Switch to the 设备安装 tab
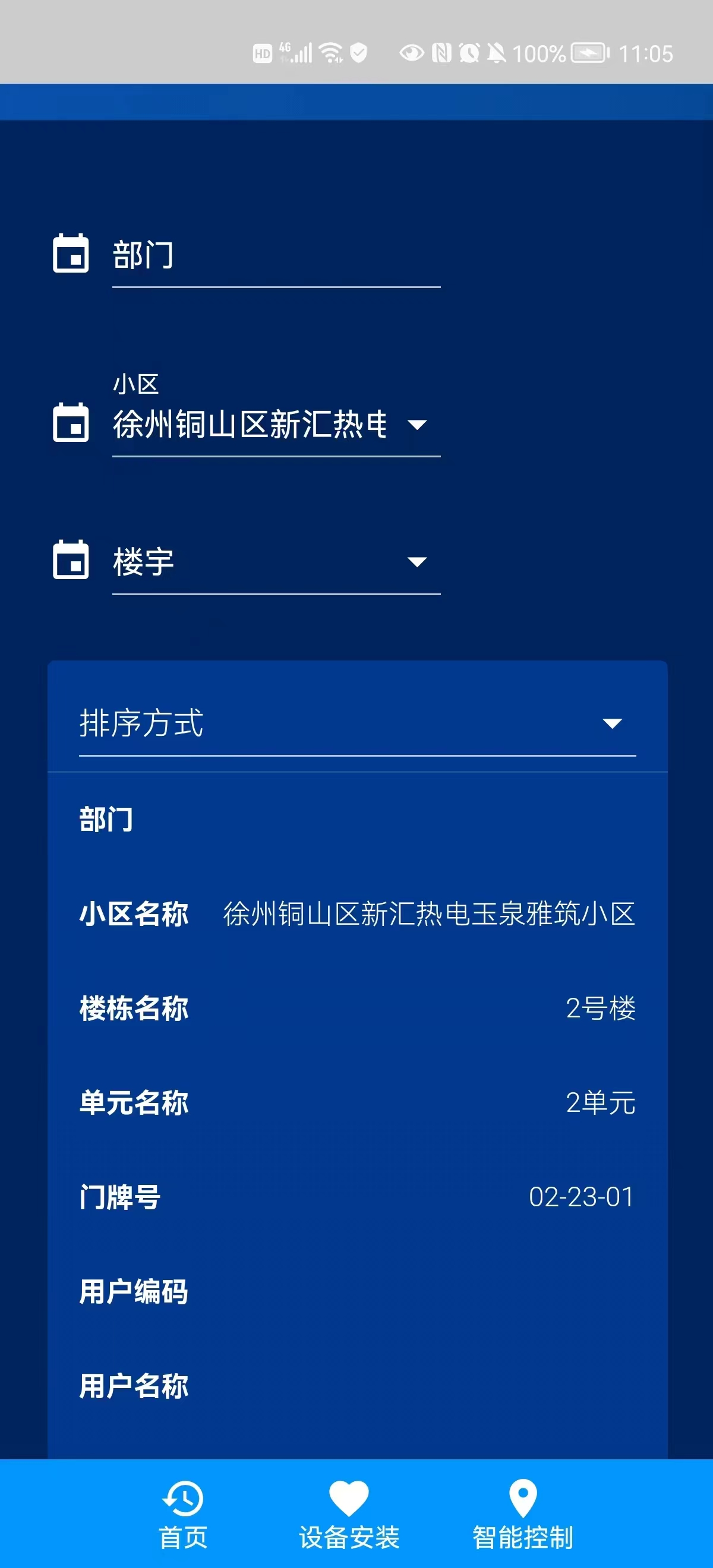The height and width of the screenshot is (1568, 713). 349,1514
